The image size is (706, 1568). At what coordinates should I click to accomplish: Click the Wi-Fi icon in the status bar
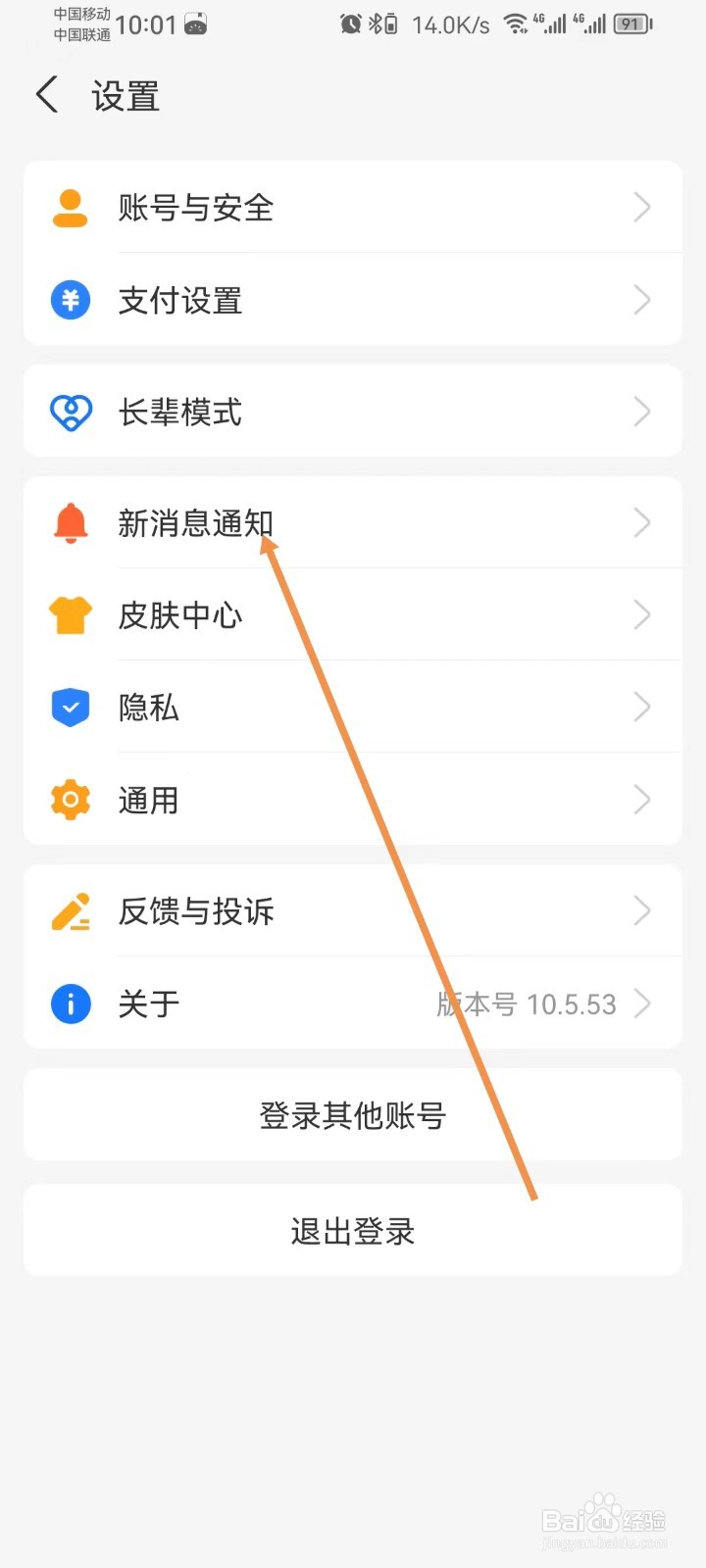pyautogui.click(x=517, y=24)
